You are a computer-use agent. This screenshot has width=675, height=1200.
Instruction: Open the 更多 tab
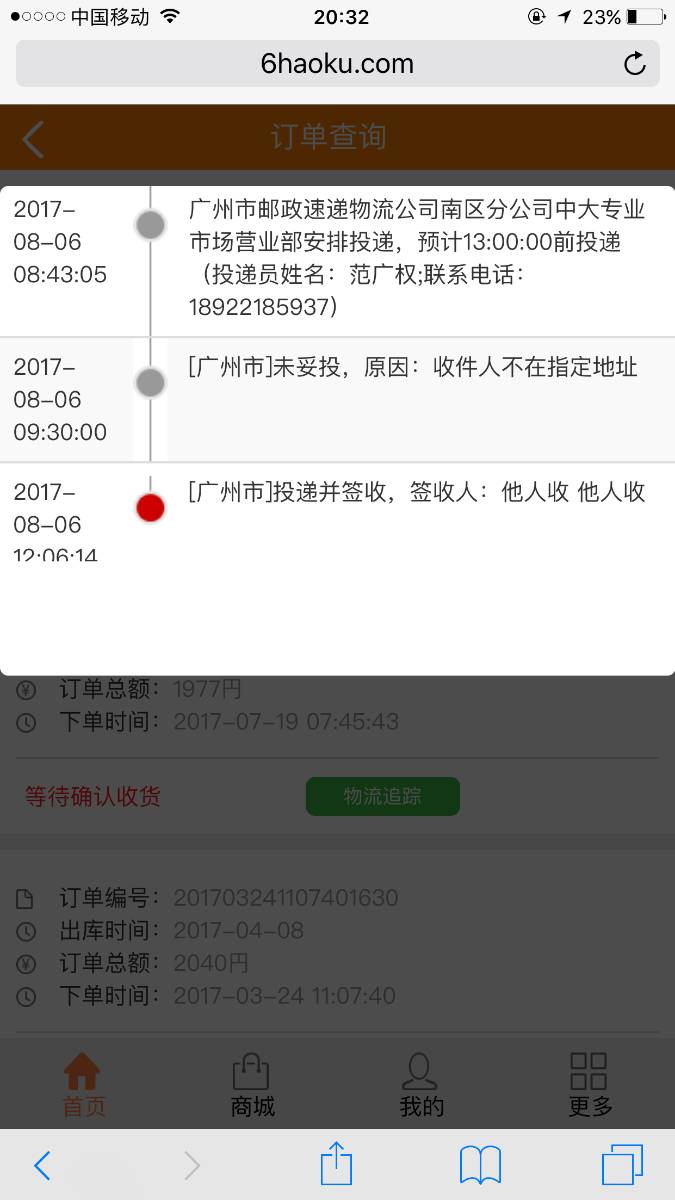[x=590, y=1085]
